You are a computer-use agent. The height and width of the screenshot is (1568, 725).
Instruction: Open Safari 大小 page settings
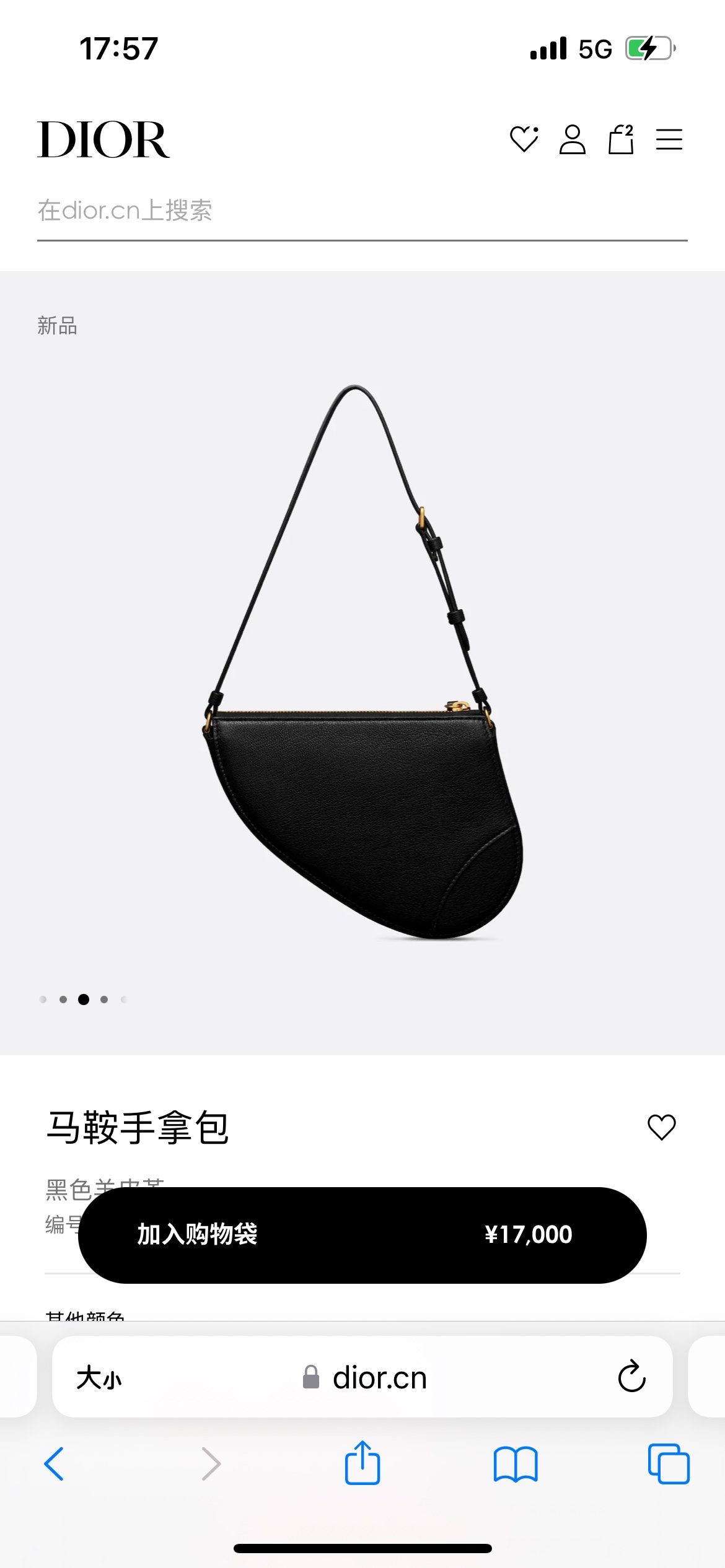pos(99,1379)
